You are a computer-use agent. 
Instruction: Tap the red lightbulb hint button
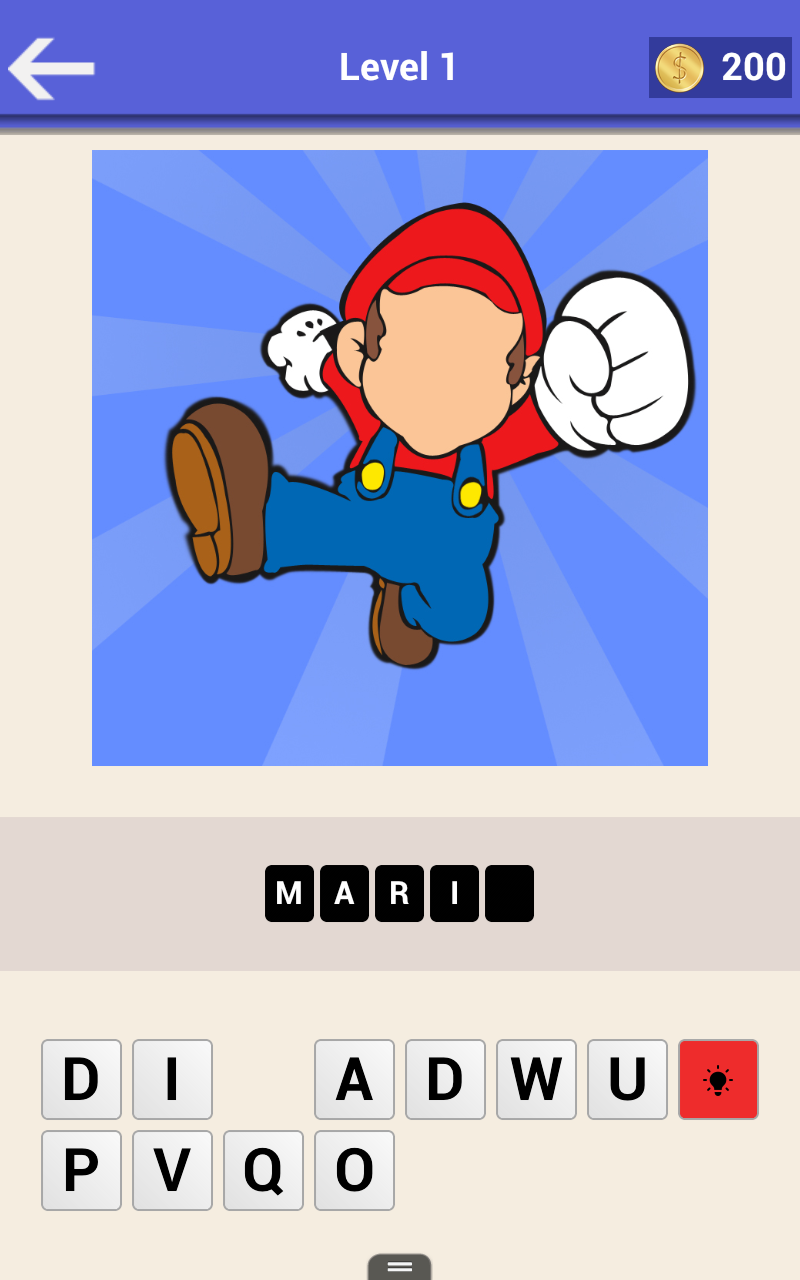[x=718, y=1079]
